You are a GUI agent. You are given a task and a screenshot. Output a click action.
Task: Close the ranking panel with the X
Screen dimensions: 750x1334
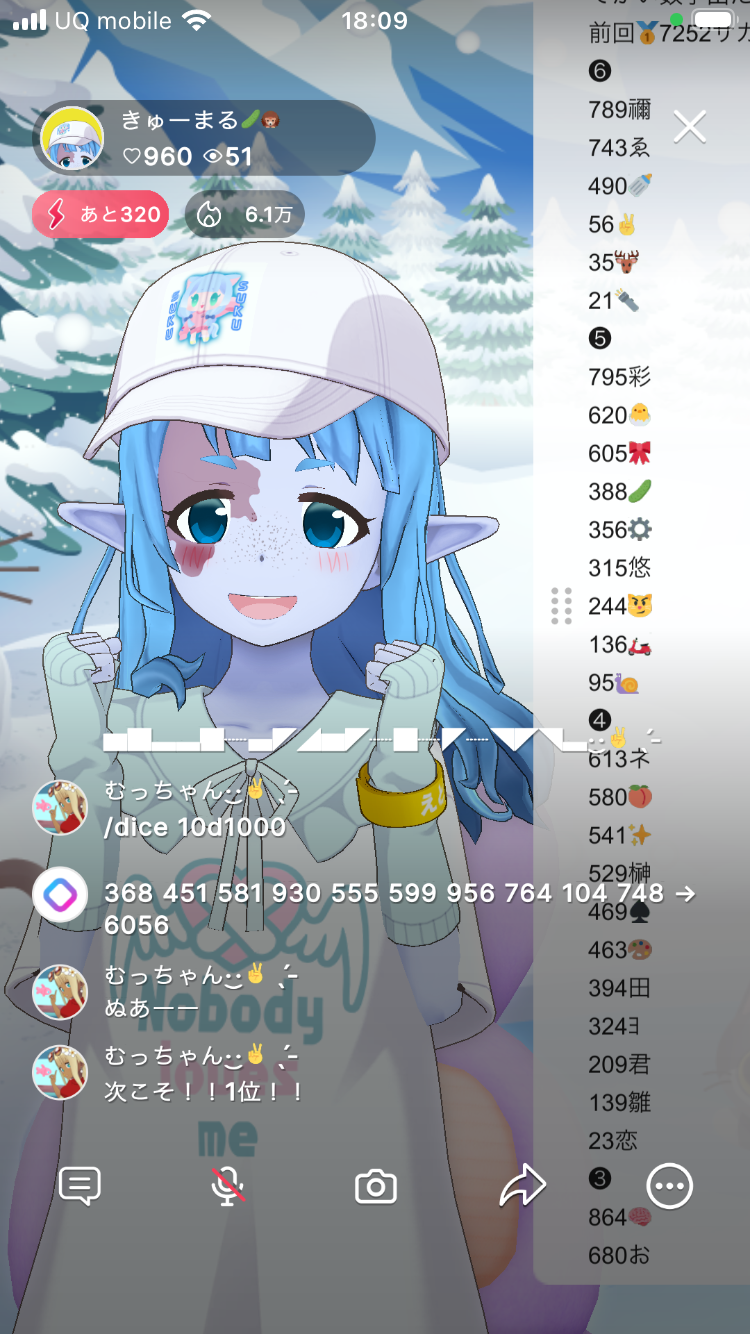click(x=689, y=127)
